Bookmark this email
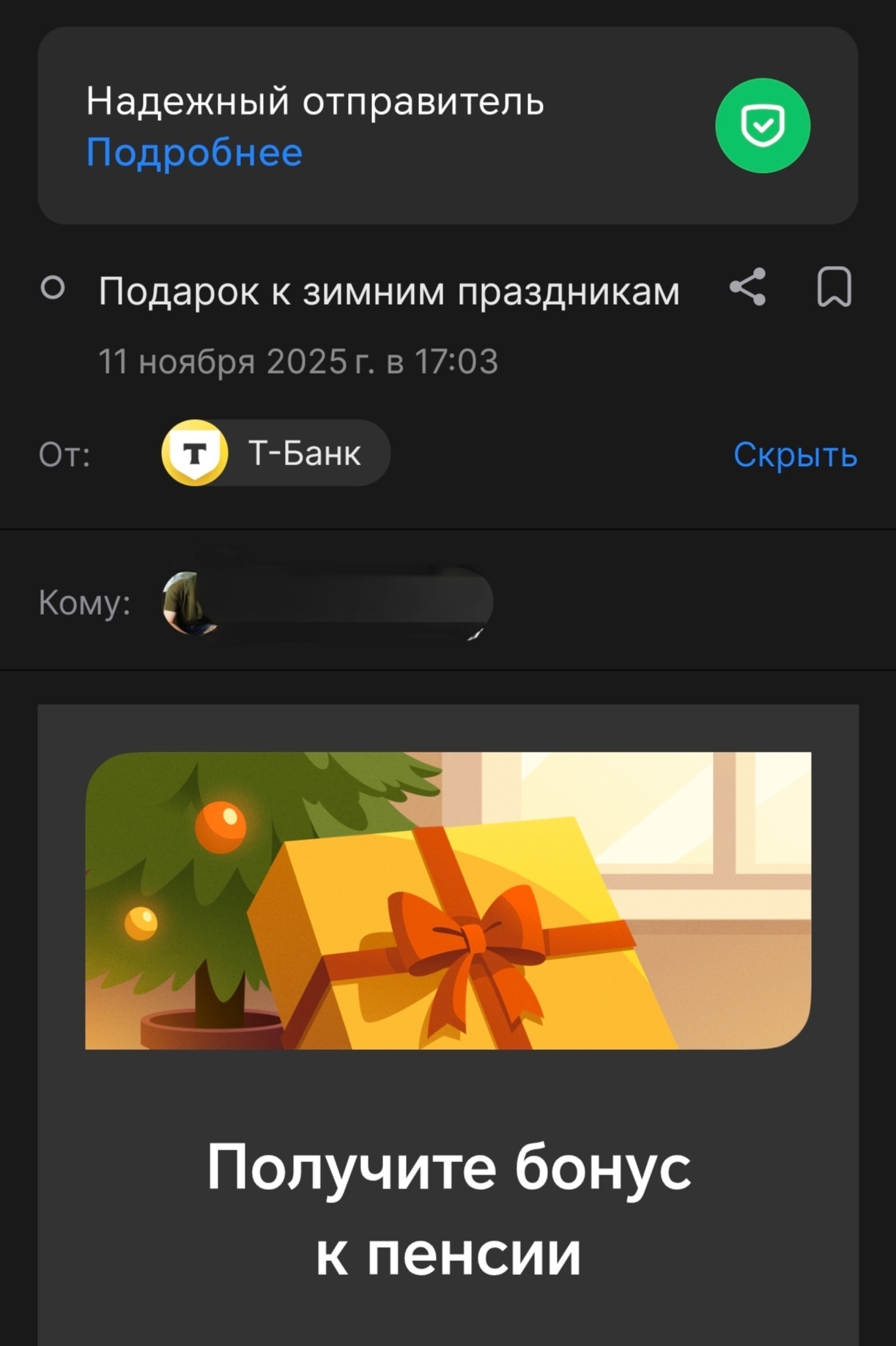Image resolution: width=896 pixels, height=1346 pixels. [x=834, y=286]
